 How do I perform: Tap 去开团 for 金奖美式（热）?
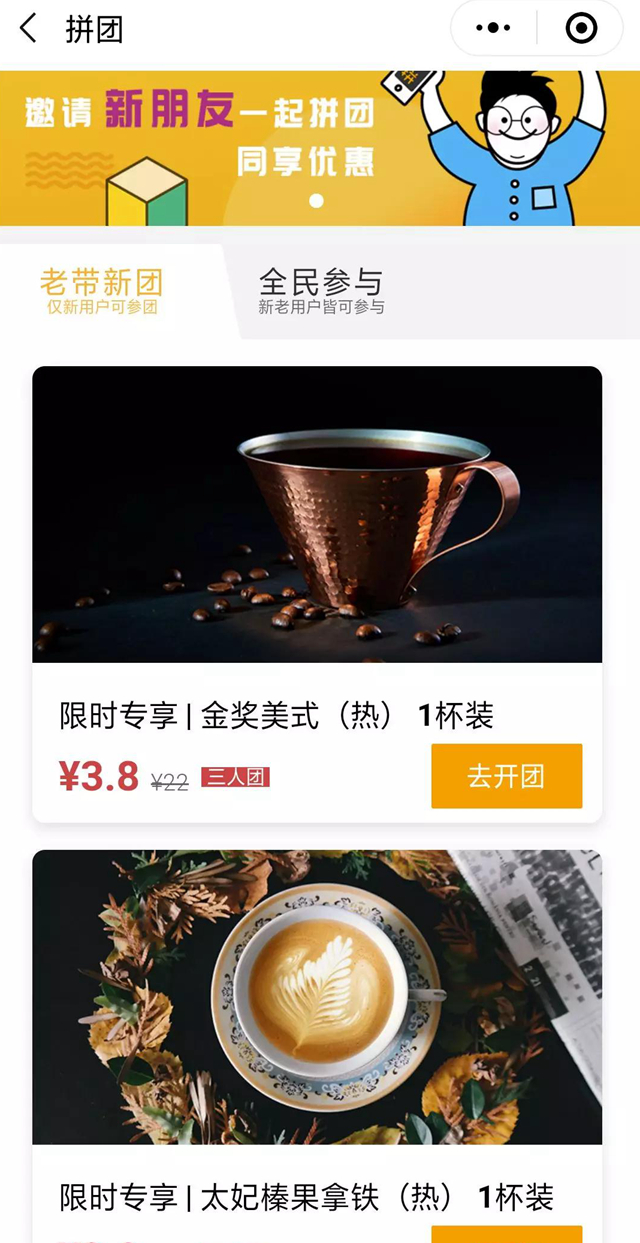click(506, 776)
